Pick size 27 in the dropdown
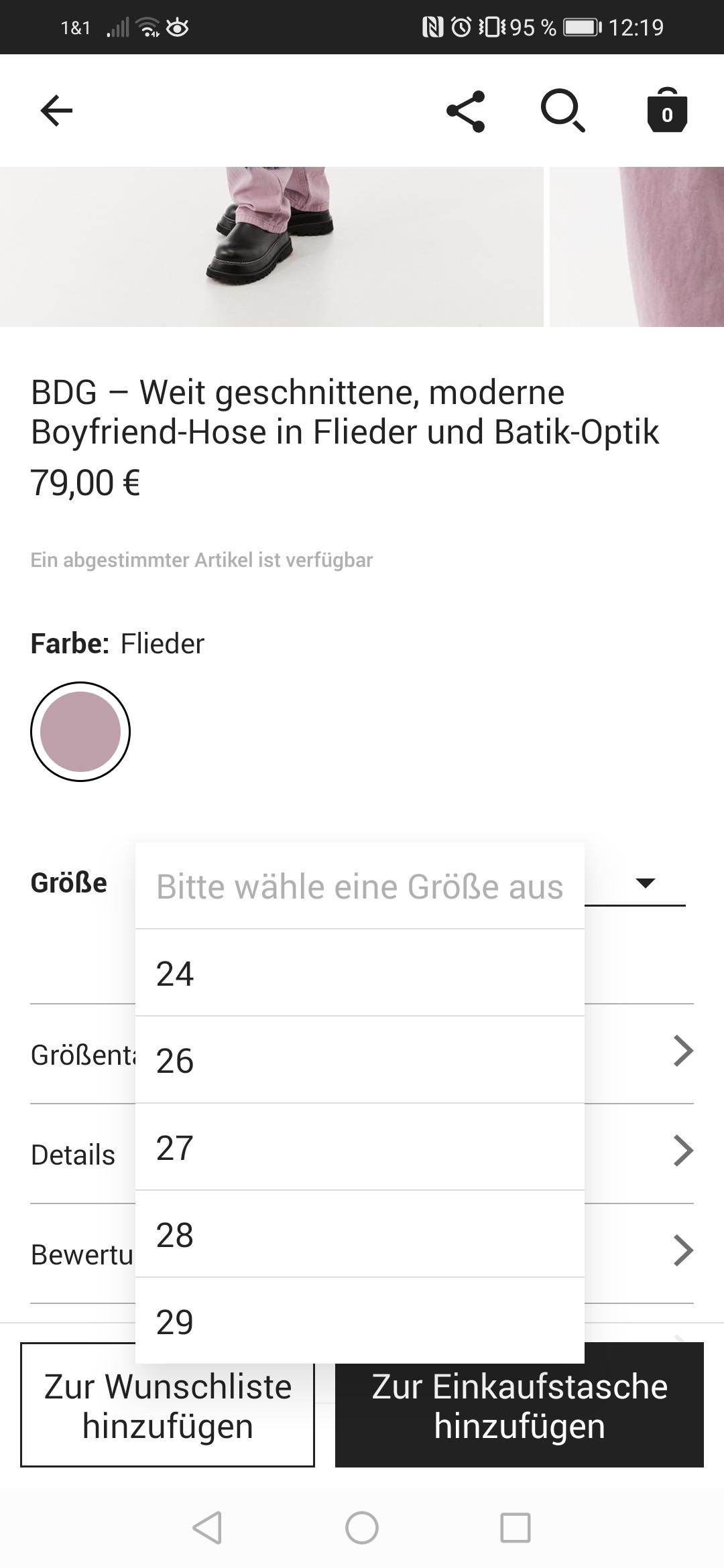724x1568 pixels. click(359, 1147)
